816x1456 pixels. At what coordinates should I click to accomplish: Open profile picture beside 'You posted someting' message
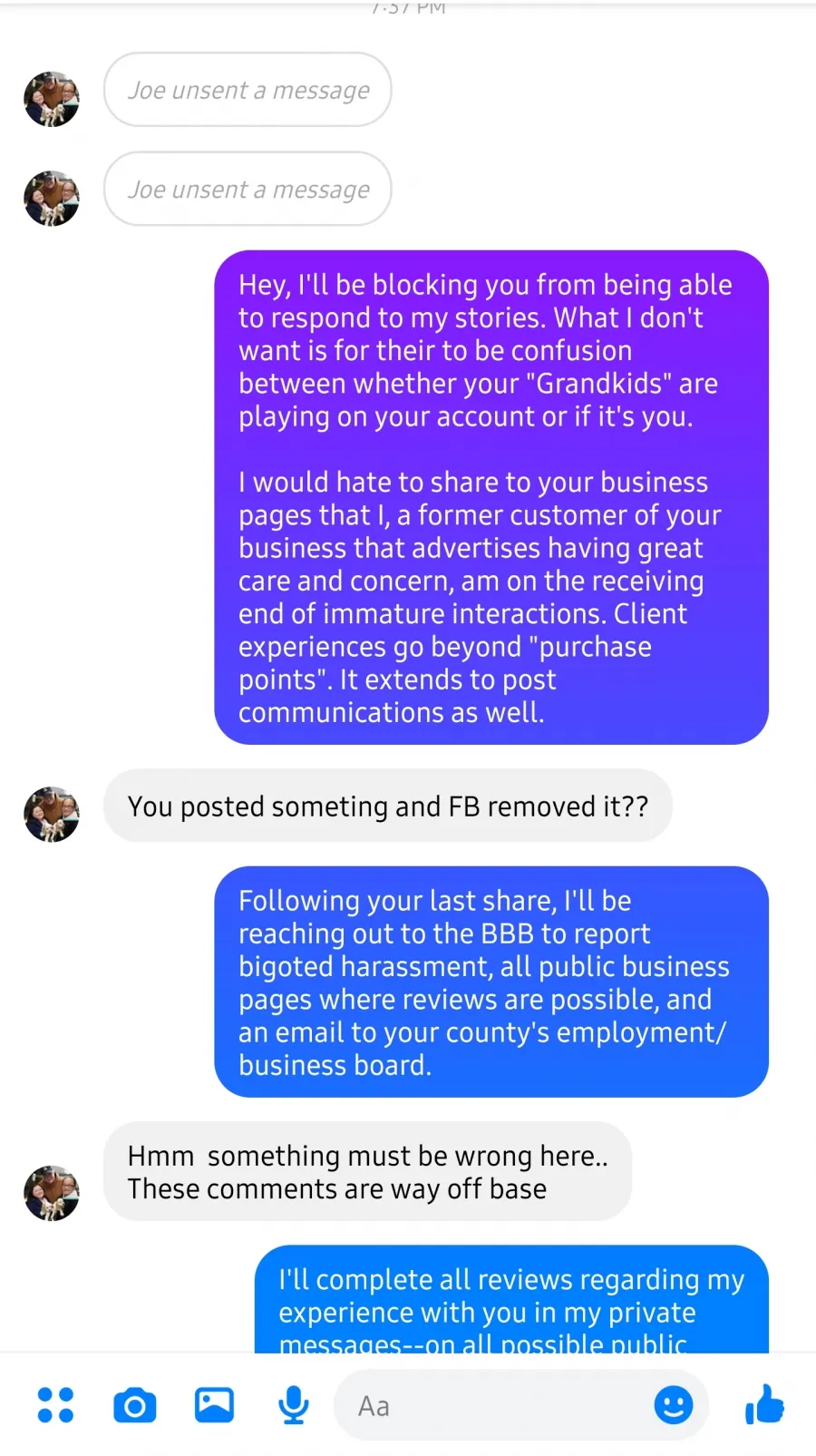52,814
